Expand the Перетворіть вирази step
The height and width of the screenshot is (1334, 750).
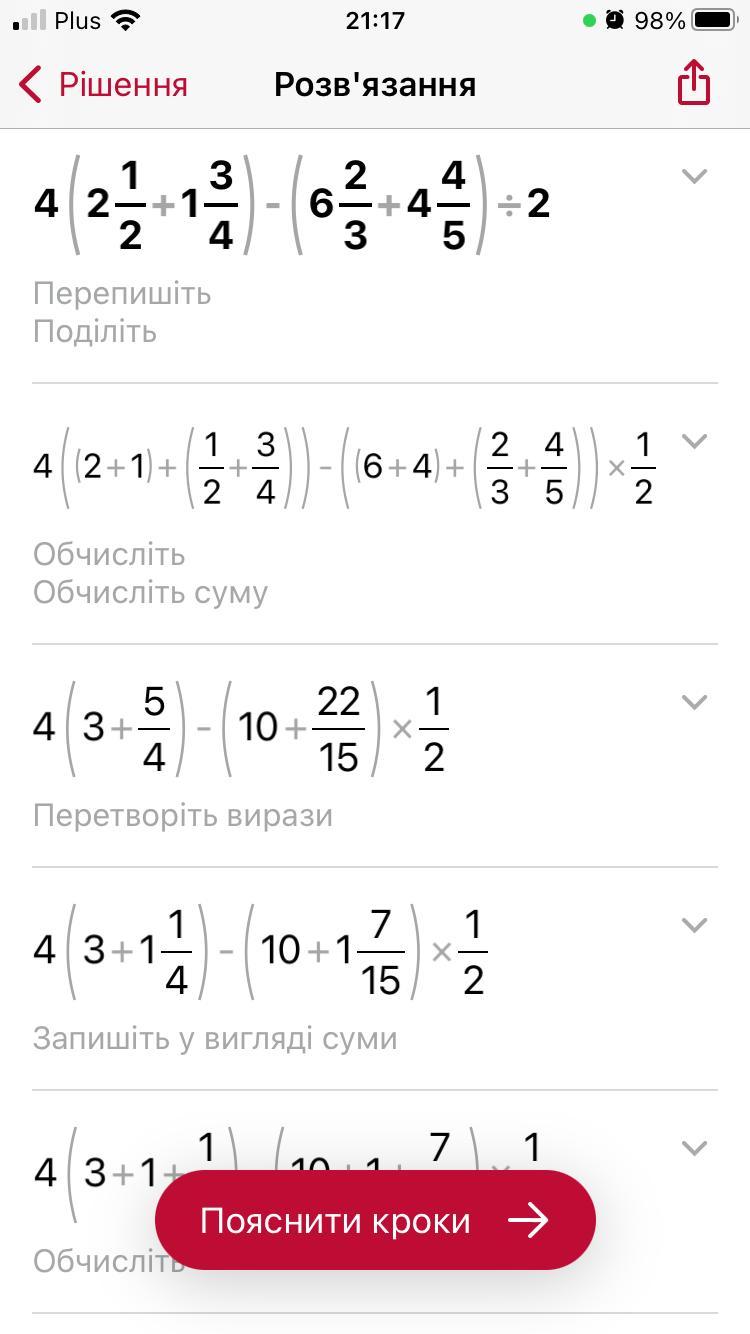694,702
